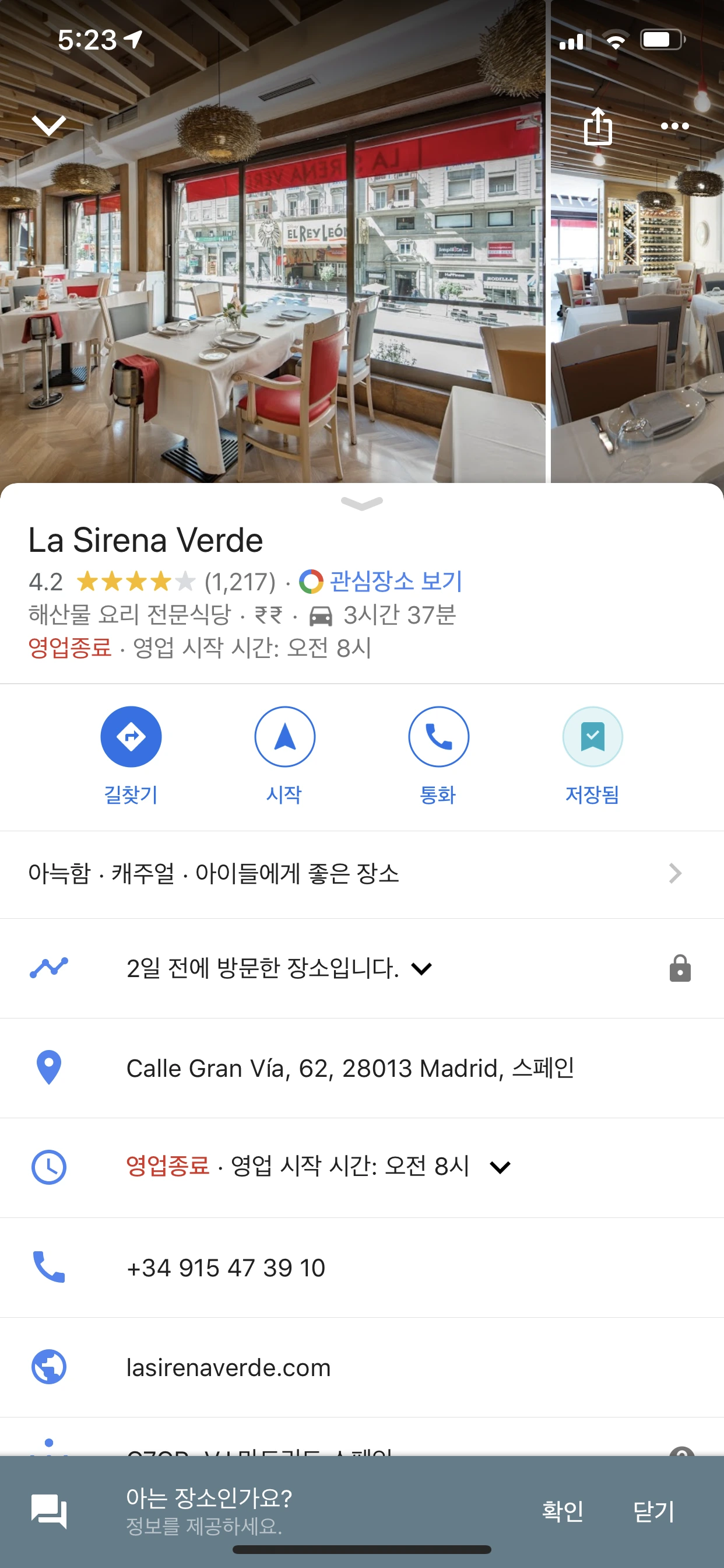Share La Sirena Verde place
Screen dimensions: 724x1568
[x=598, y=126]
